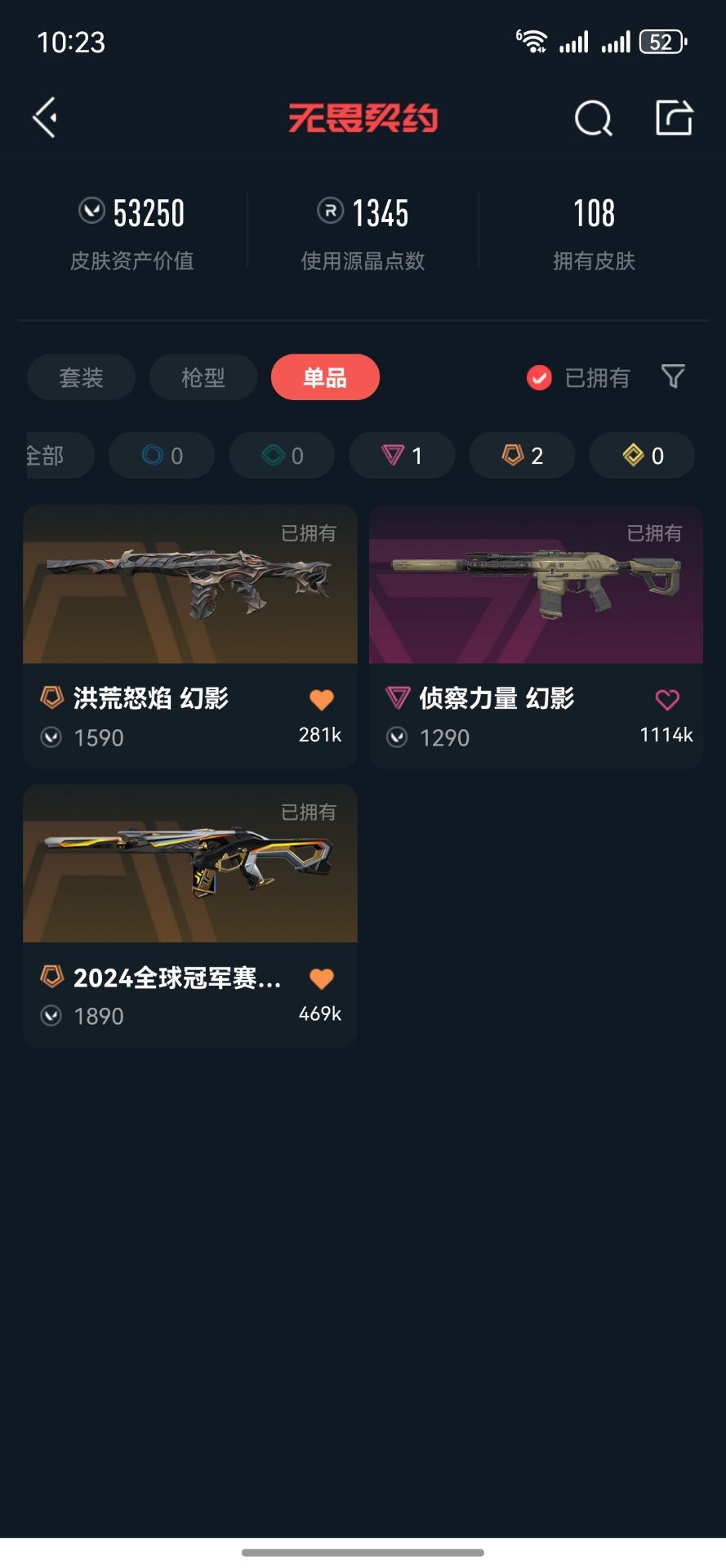Viewport: 726px width, 1568px height.
Task: Switch to the 套装 tab
Action: pos(81,377)
